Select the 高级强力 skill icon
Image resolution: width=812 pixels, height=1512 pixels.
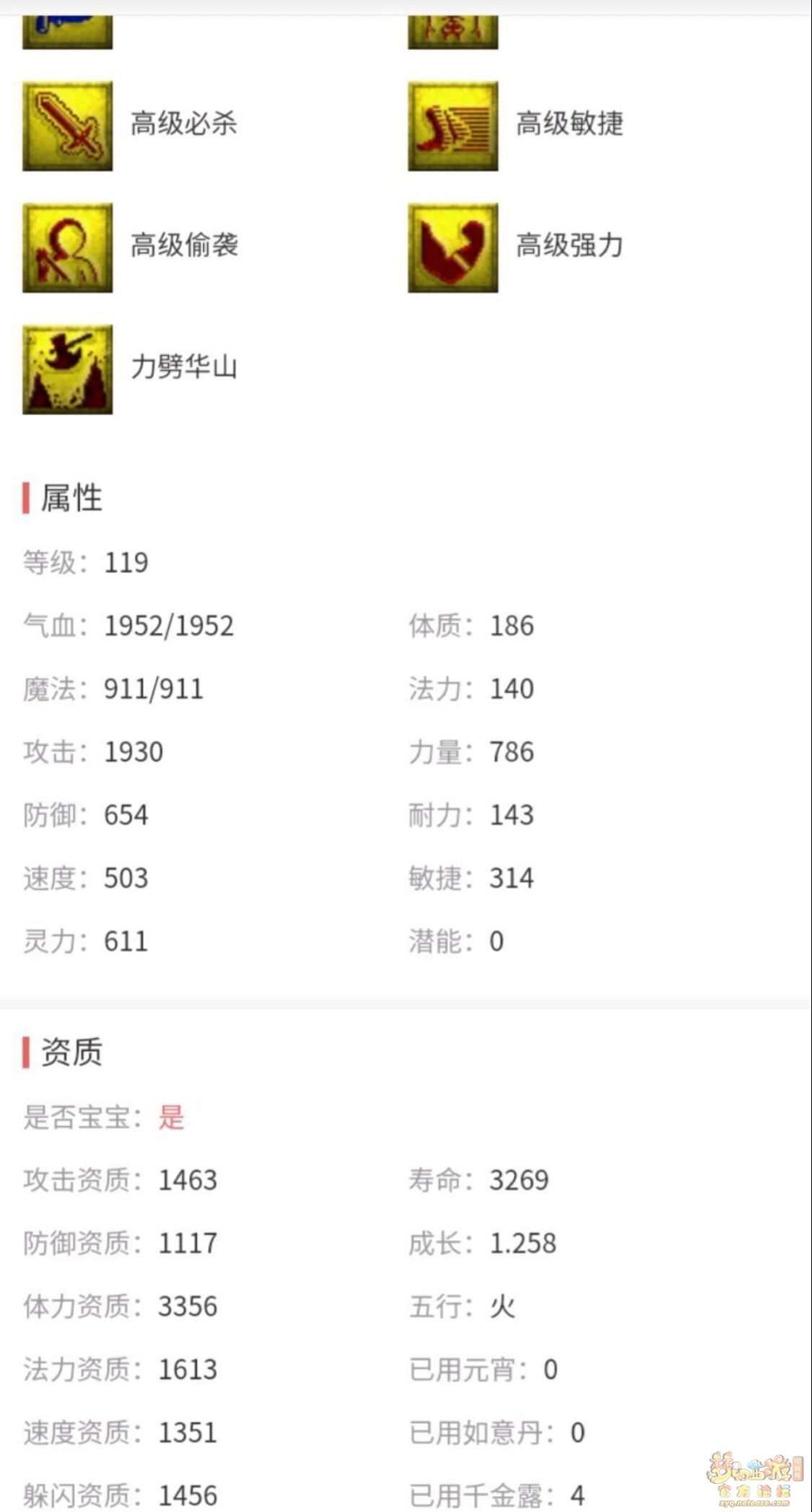coord(453,248)
